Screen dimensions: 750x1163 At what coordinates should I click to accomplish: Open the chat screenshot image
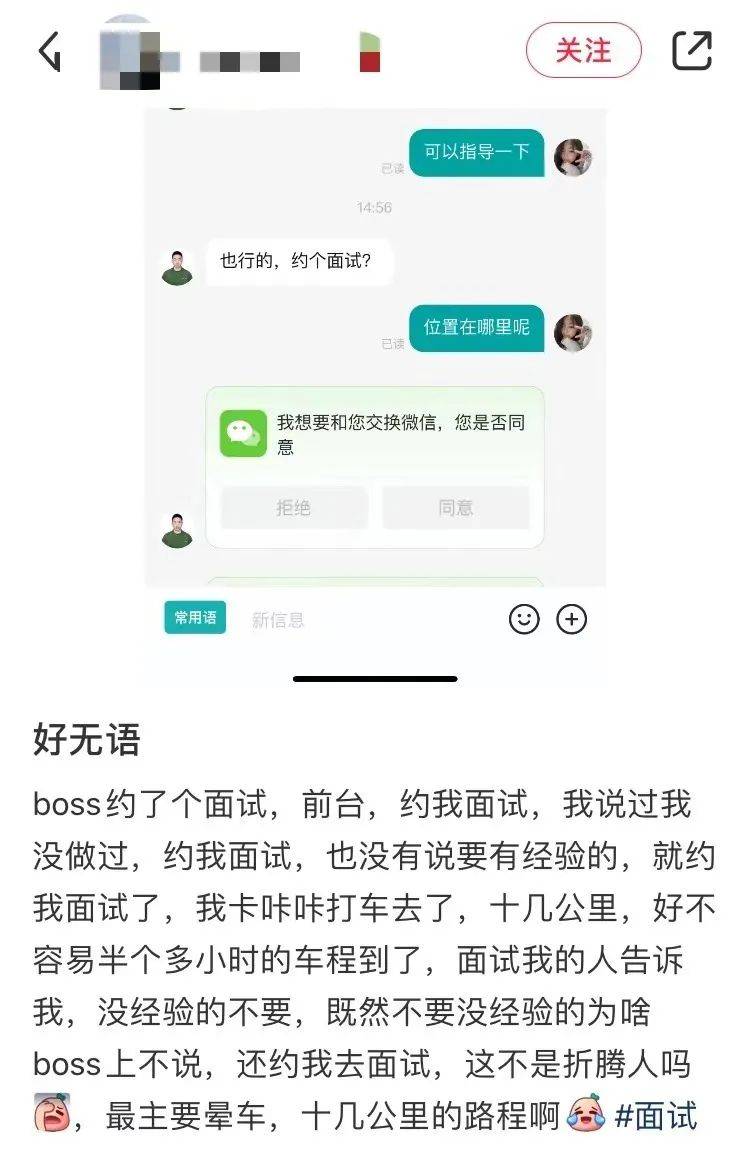coord(375,380)
